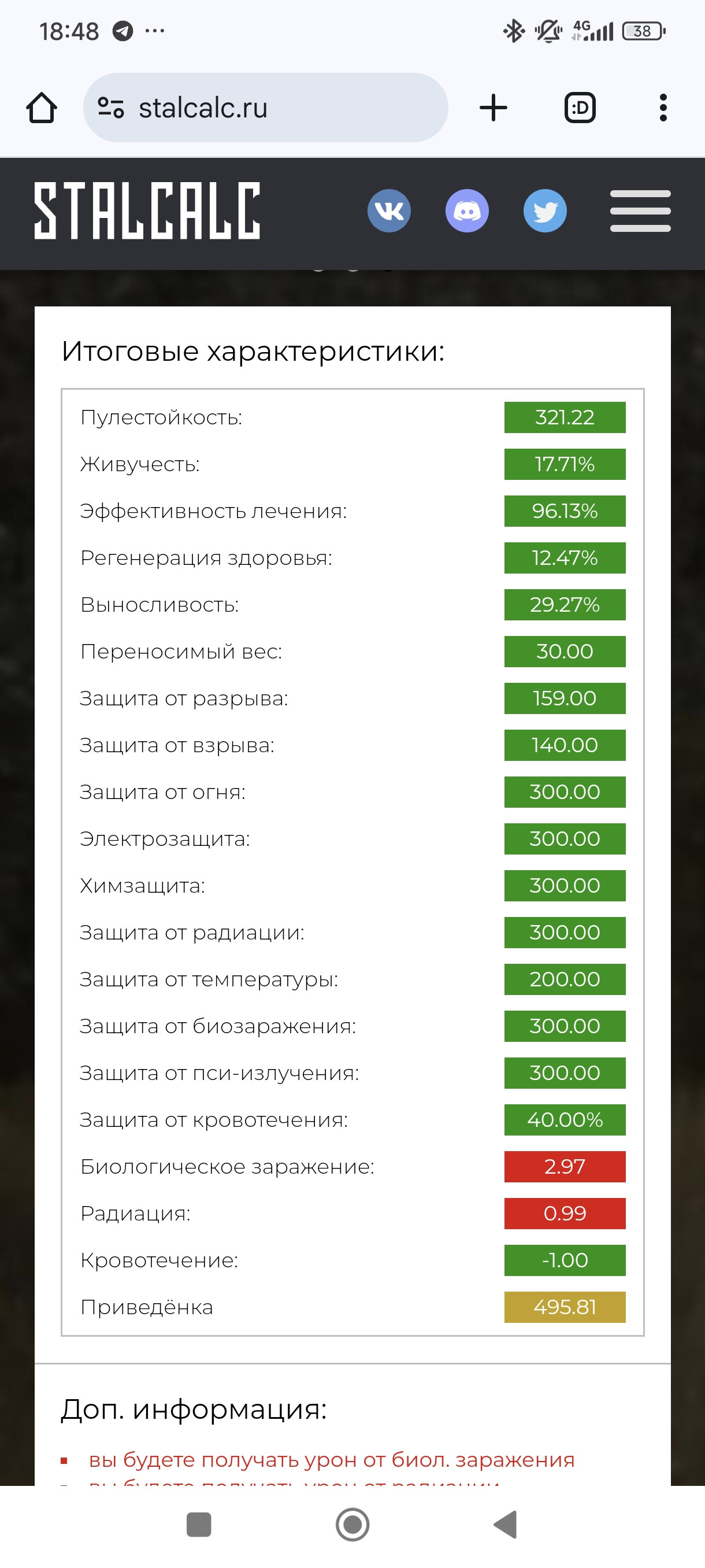This screenshot has width=705, height=1568.
Task: Open the tab switcher
Action: (x=580, y=108)
